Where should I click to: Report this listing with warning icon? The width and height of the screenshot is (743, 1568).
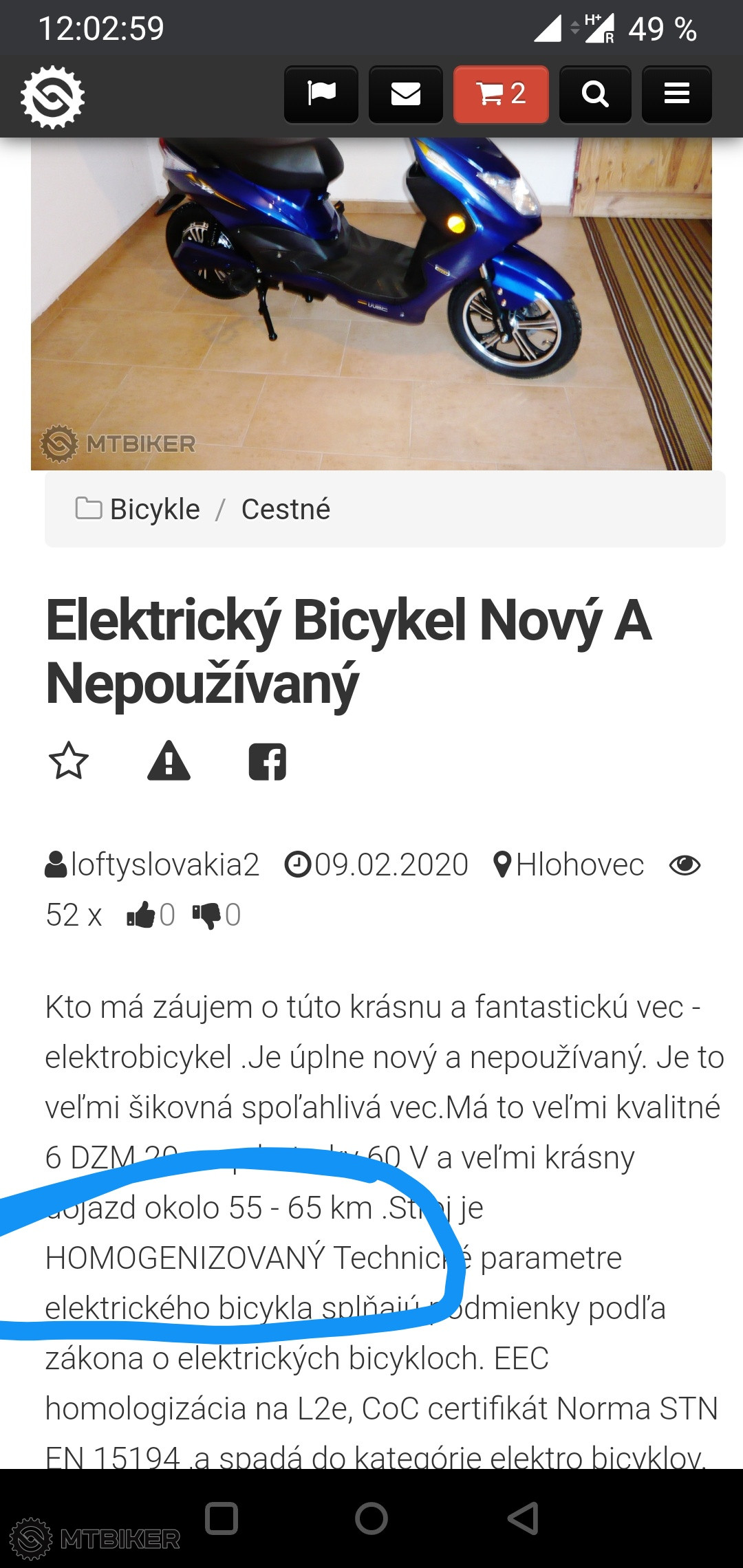click(169, 761)
